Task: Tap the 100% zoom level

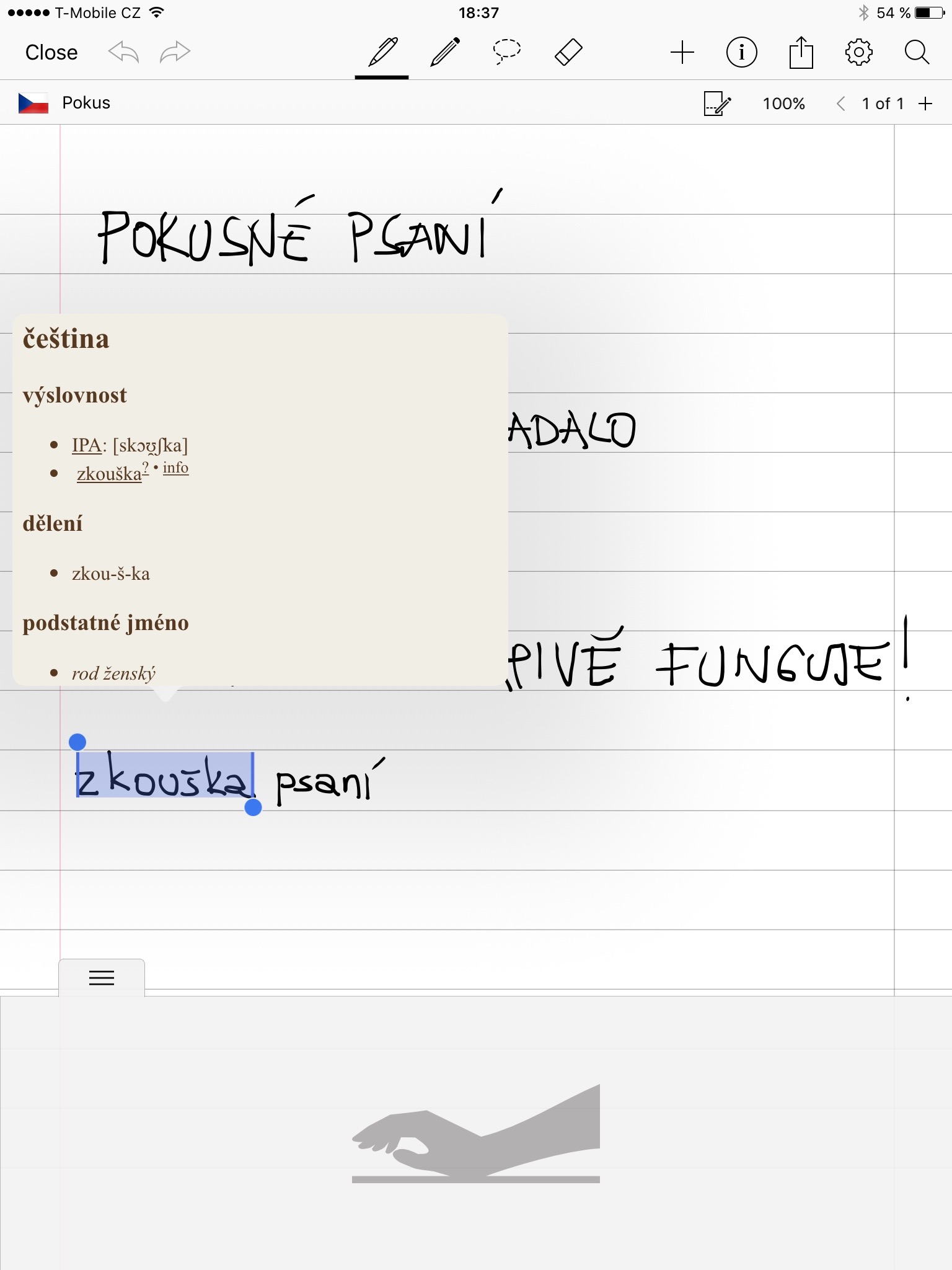Action: tap(783, 104)
